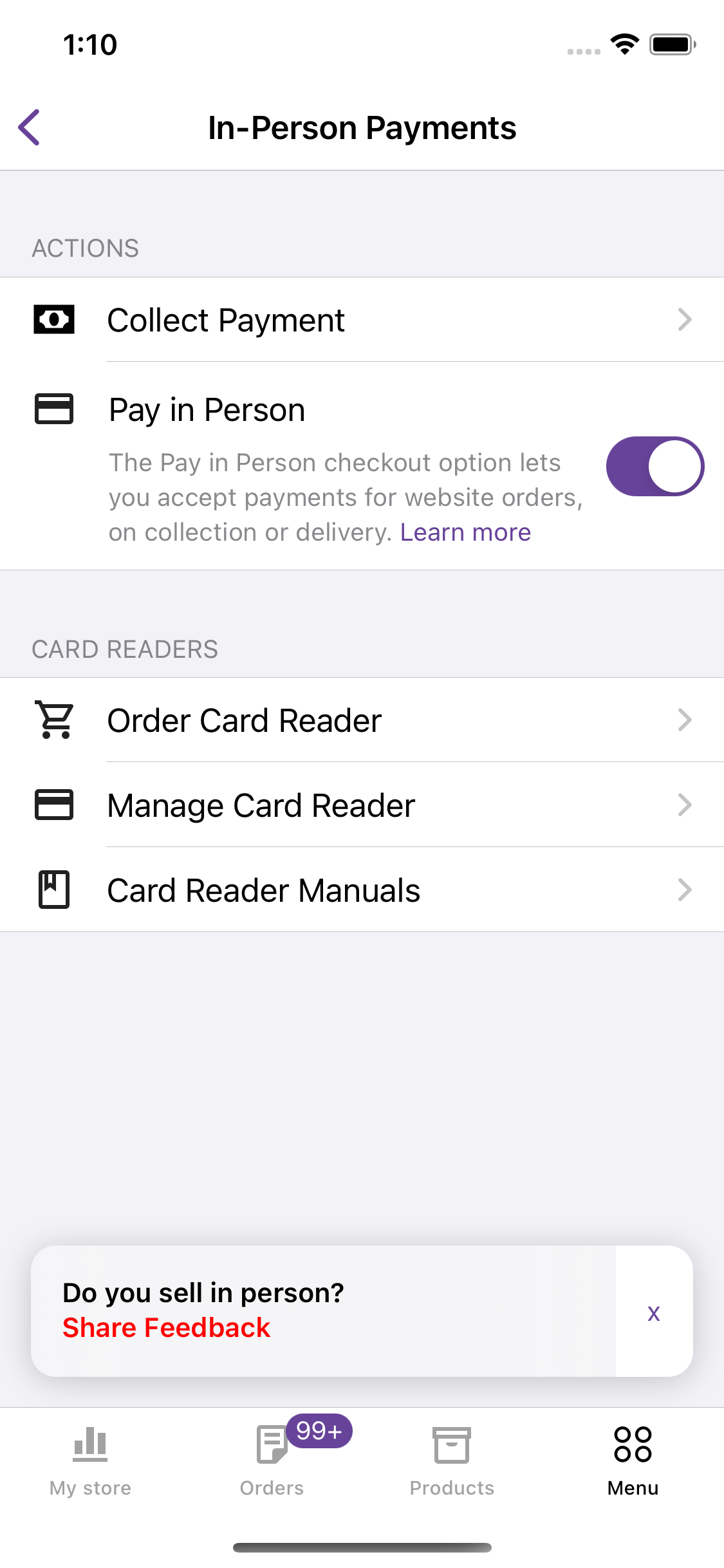
Task: Open Collect Payment
Action: pyautogui.click(x=362, y=320)
